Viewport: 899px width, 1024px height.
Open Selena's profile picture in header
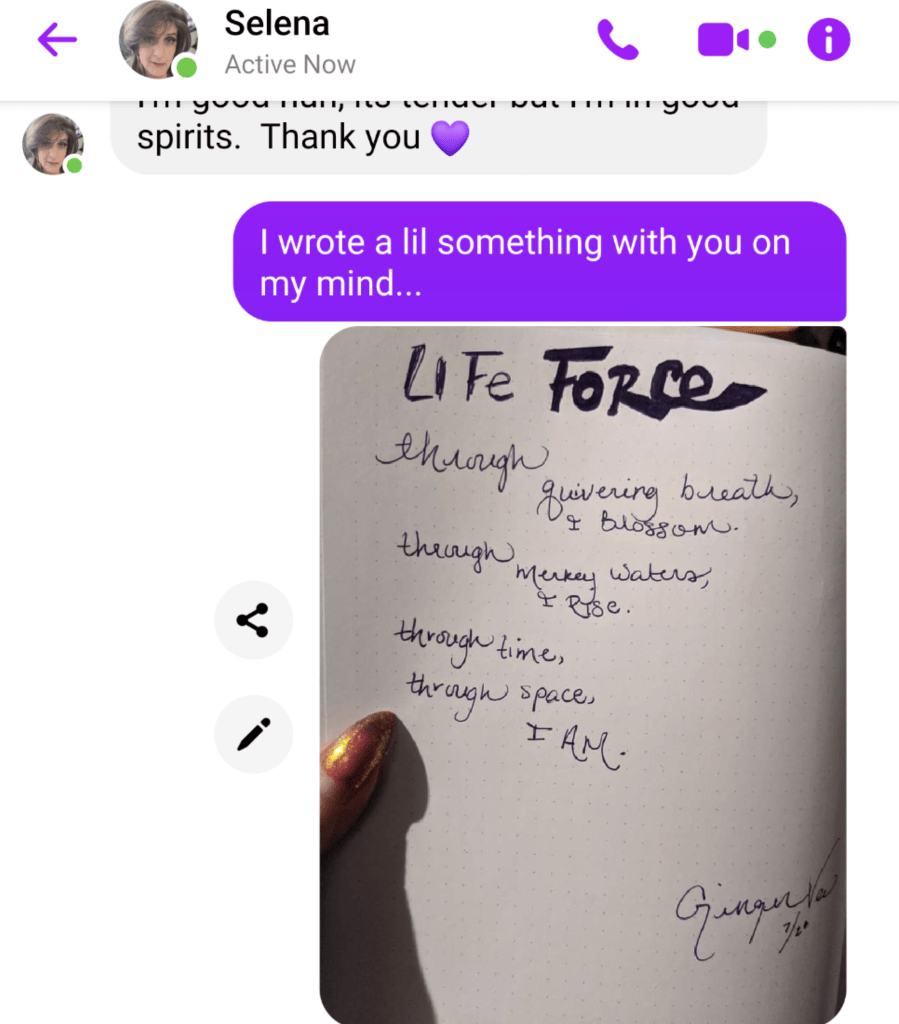coord(157,40)
